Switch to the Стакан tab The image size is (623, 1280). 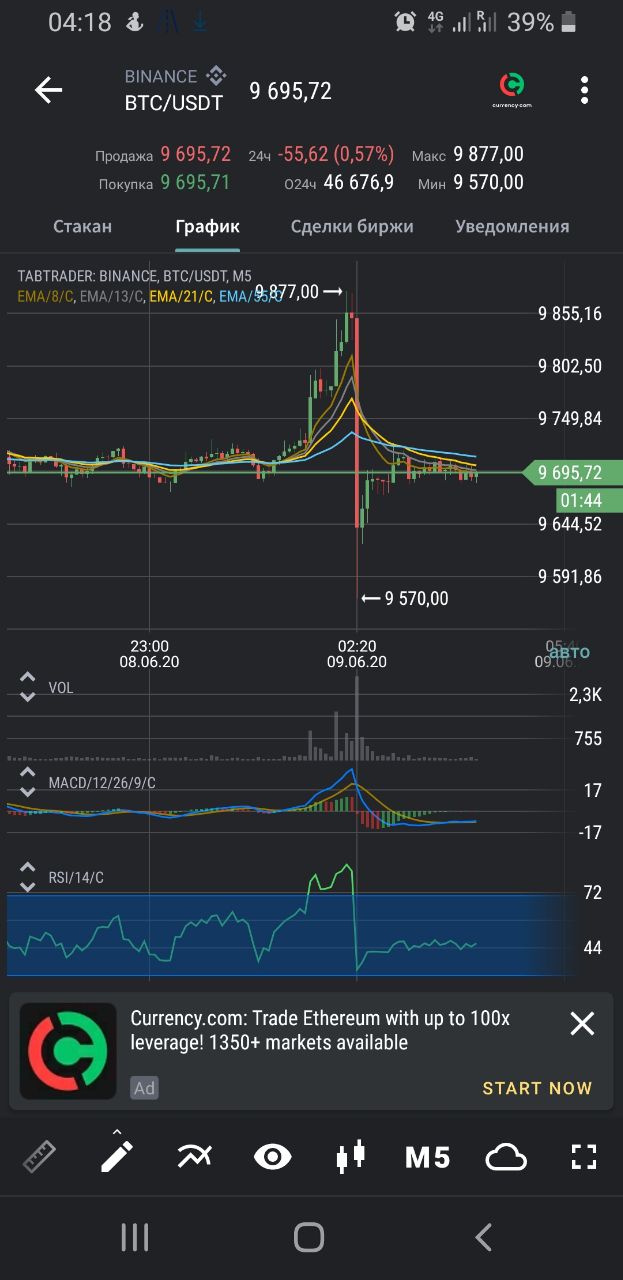(x=82, y=226)
